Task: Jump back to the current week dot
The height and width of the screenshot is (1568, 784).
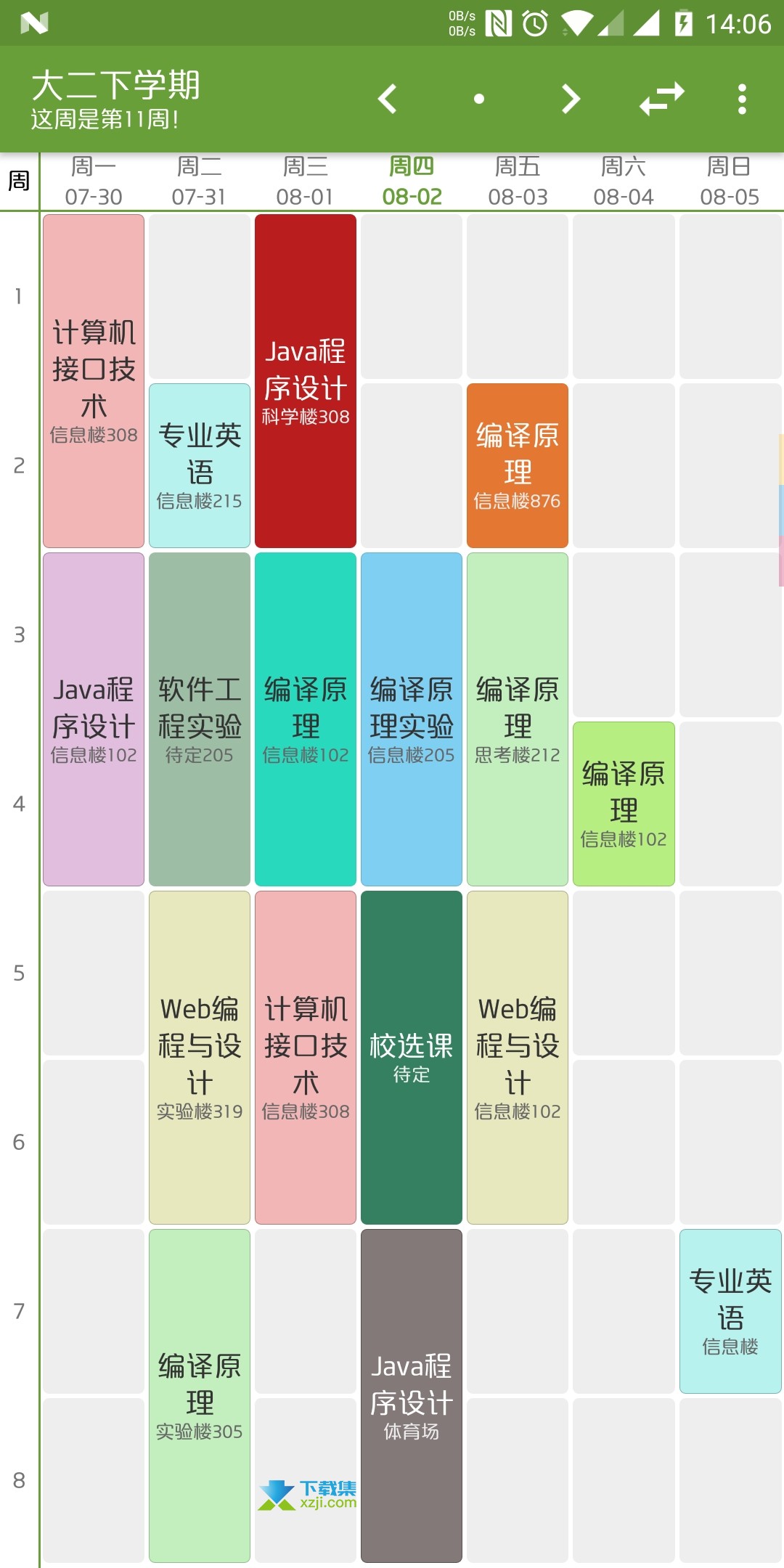Action: click(x=479, y=99)
